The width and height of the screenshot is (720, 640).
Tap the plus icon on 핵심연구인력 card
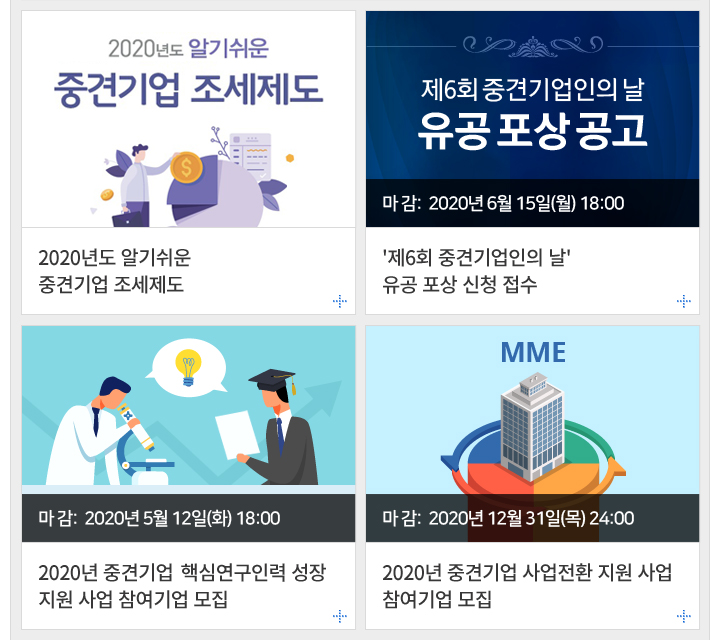(x=340, y=615)
